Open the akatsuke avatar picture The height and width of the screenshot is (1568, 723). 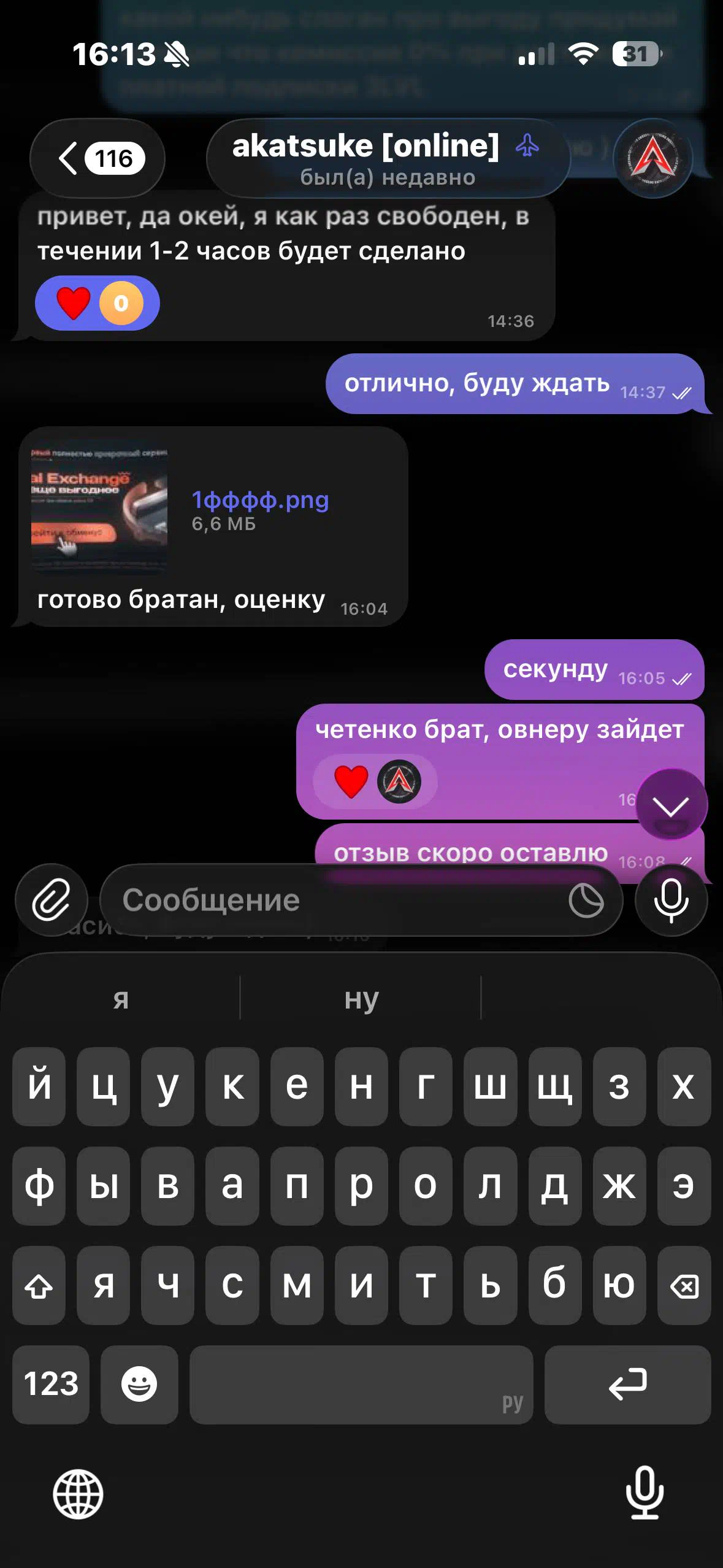(x=653, y=158)
